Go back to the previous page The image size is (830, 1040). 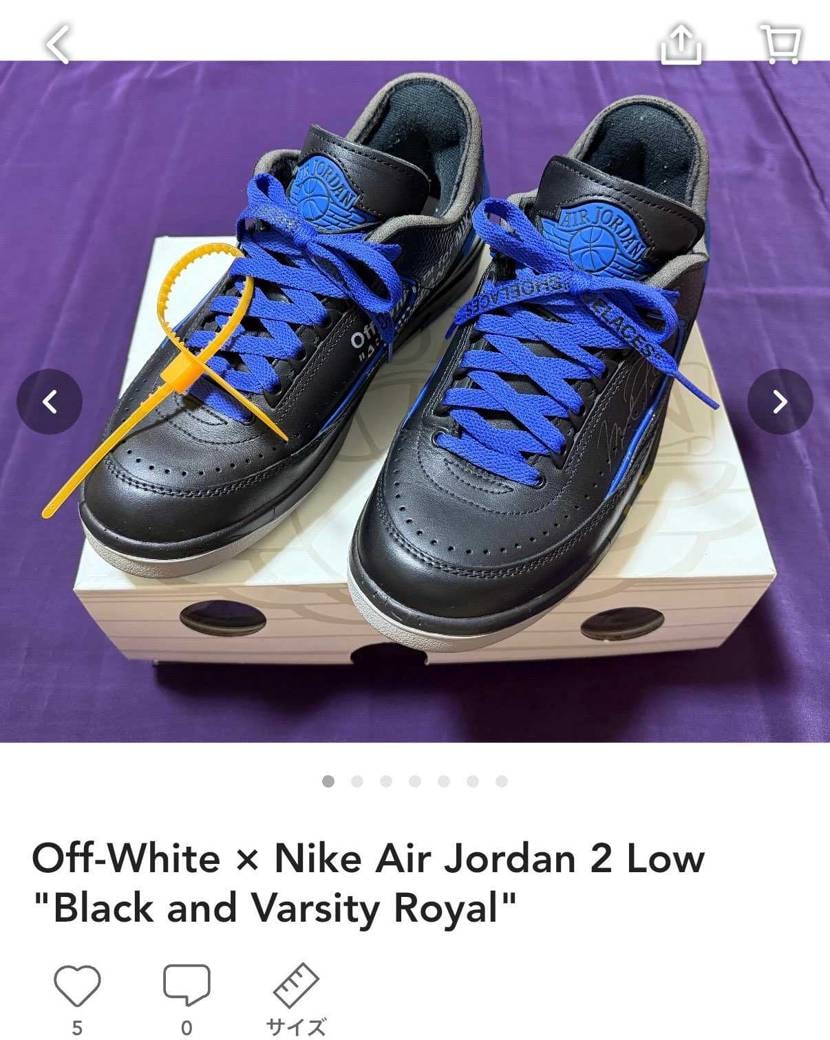click(x=58, y=43)
